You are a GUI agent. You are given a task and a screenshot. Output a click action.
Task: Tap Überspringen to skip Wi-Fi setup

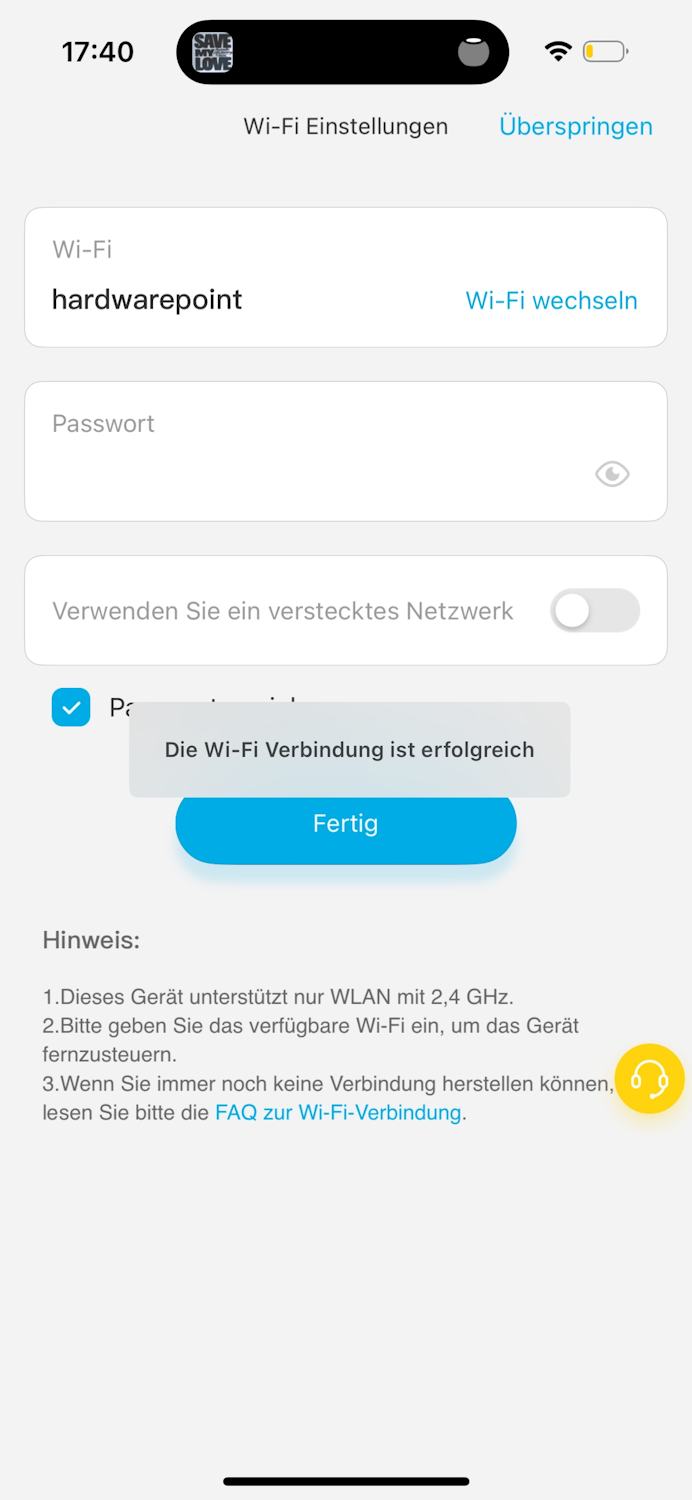[x=575, y=127]
